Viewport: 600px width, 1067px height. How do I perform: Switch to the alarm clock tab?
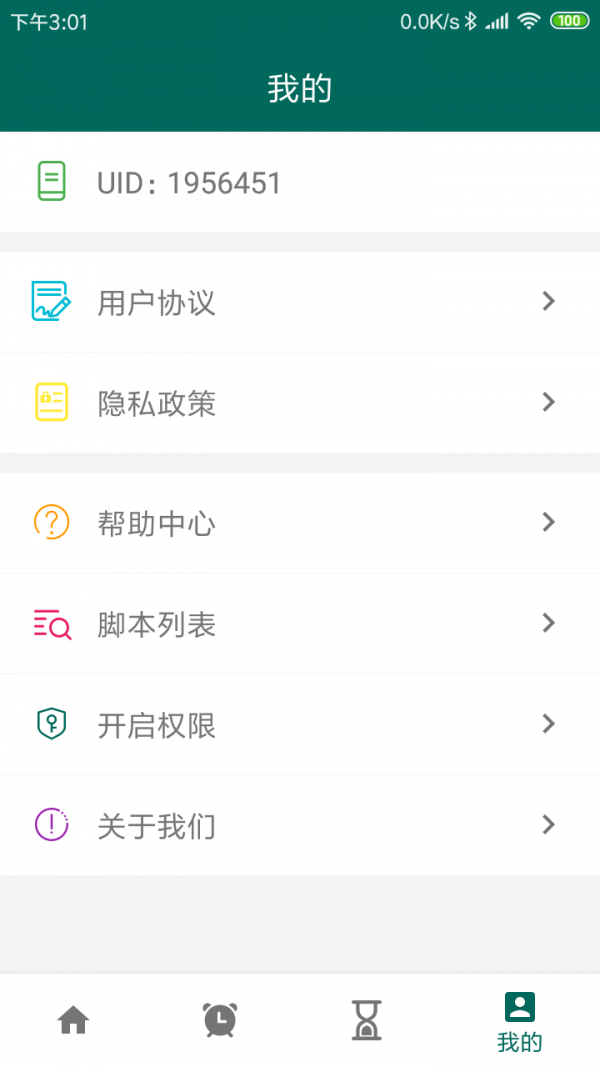(220, 1020)
